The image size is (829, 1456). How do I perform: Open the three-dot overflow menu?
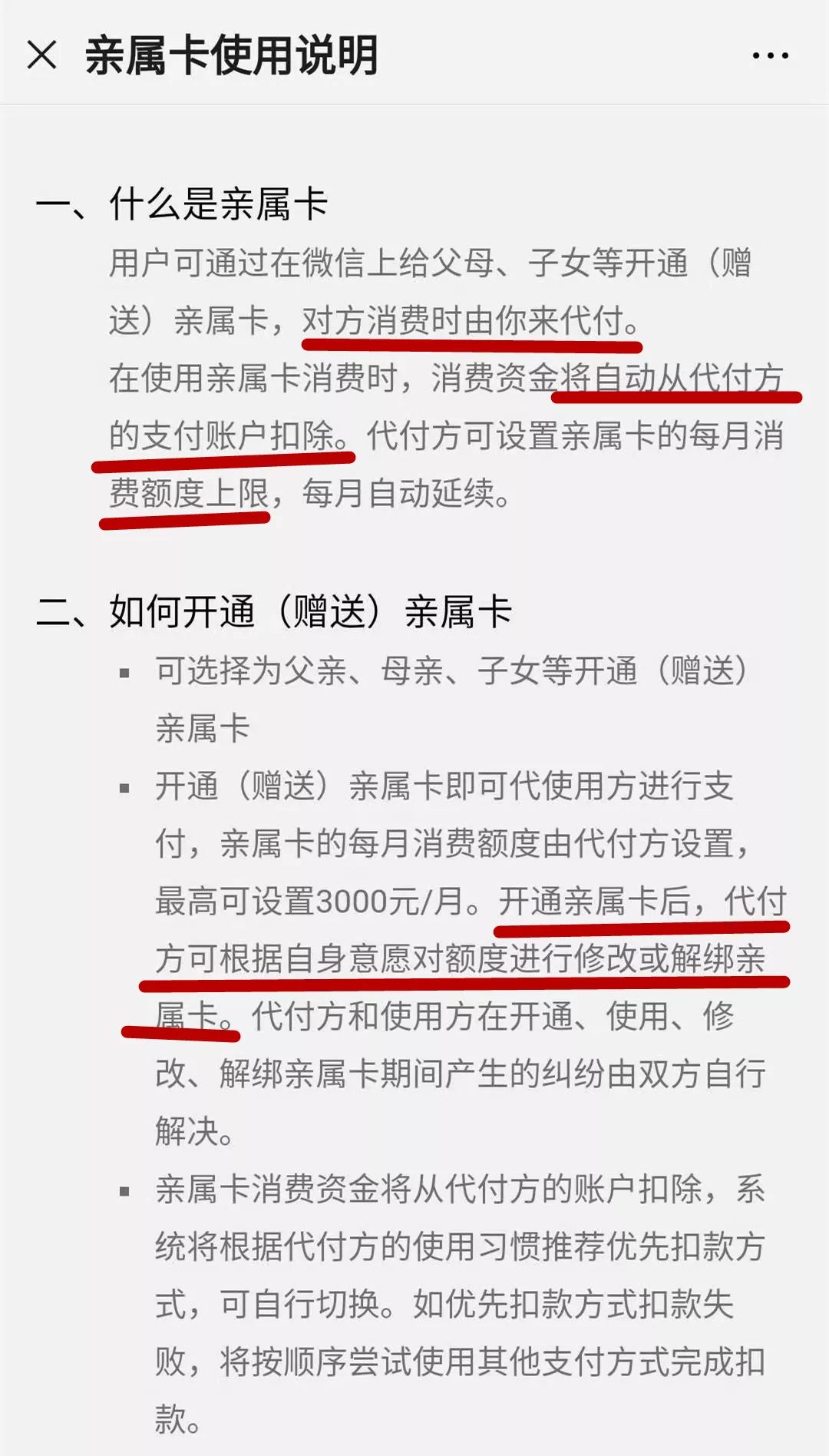point(770,55)
